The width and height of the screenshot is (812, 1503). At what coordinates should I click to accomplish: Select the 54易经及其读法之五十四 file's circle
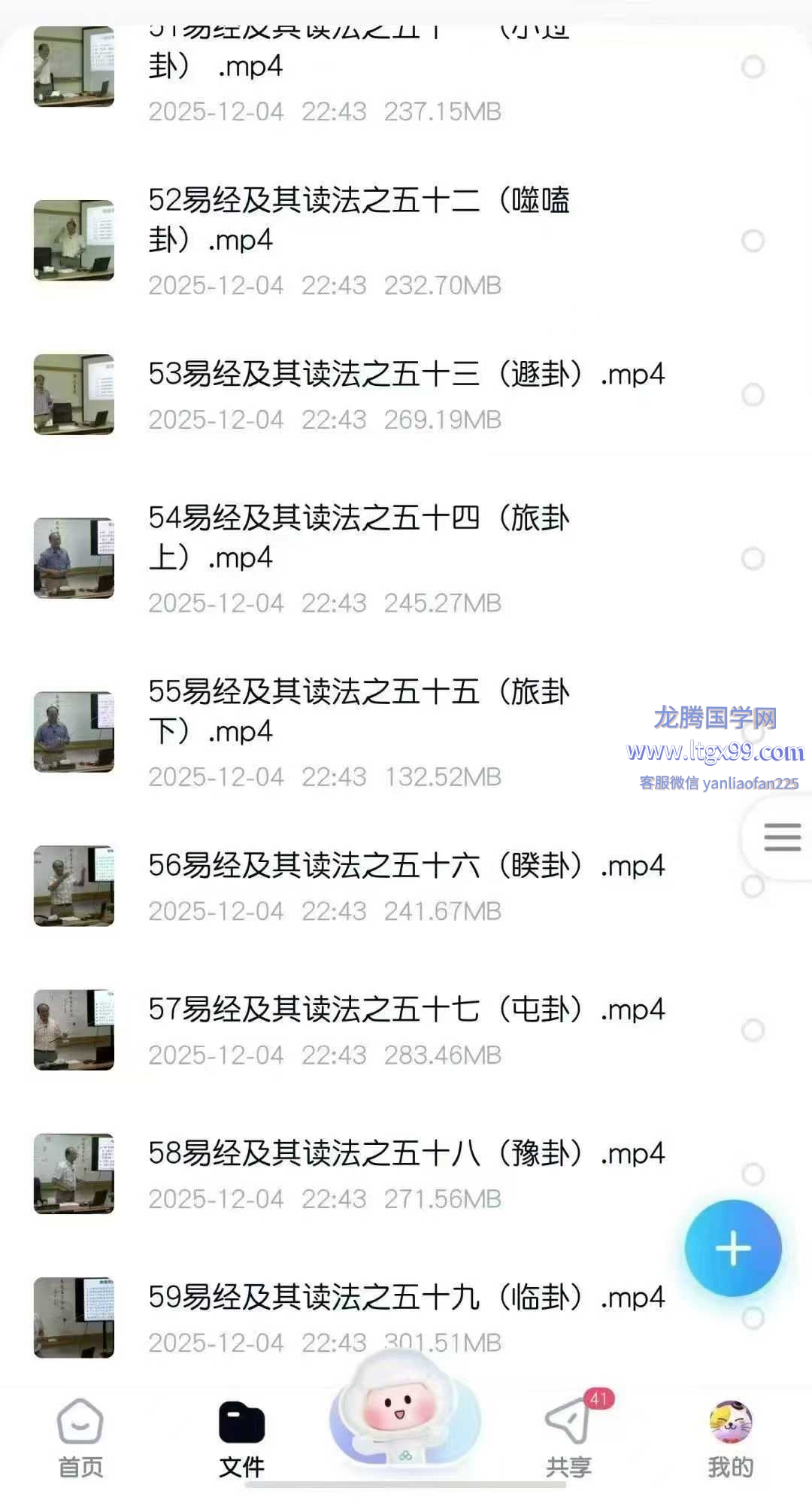753,558
